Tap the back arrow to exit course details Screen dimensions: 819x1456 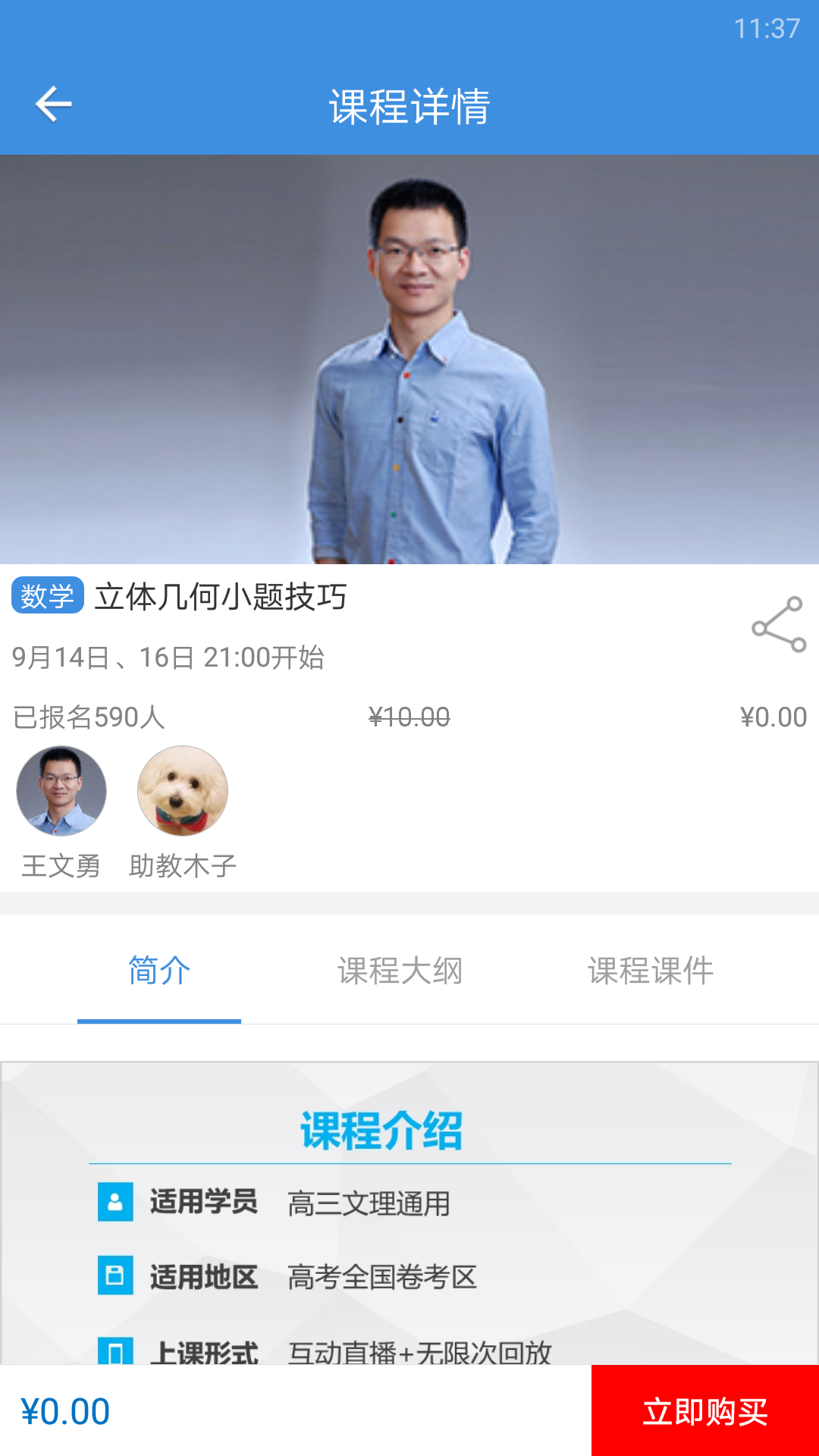click(x=53, y=105)
